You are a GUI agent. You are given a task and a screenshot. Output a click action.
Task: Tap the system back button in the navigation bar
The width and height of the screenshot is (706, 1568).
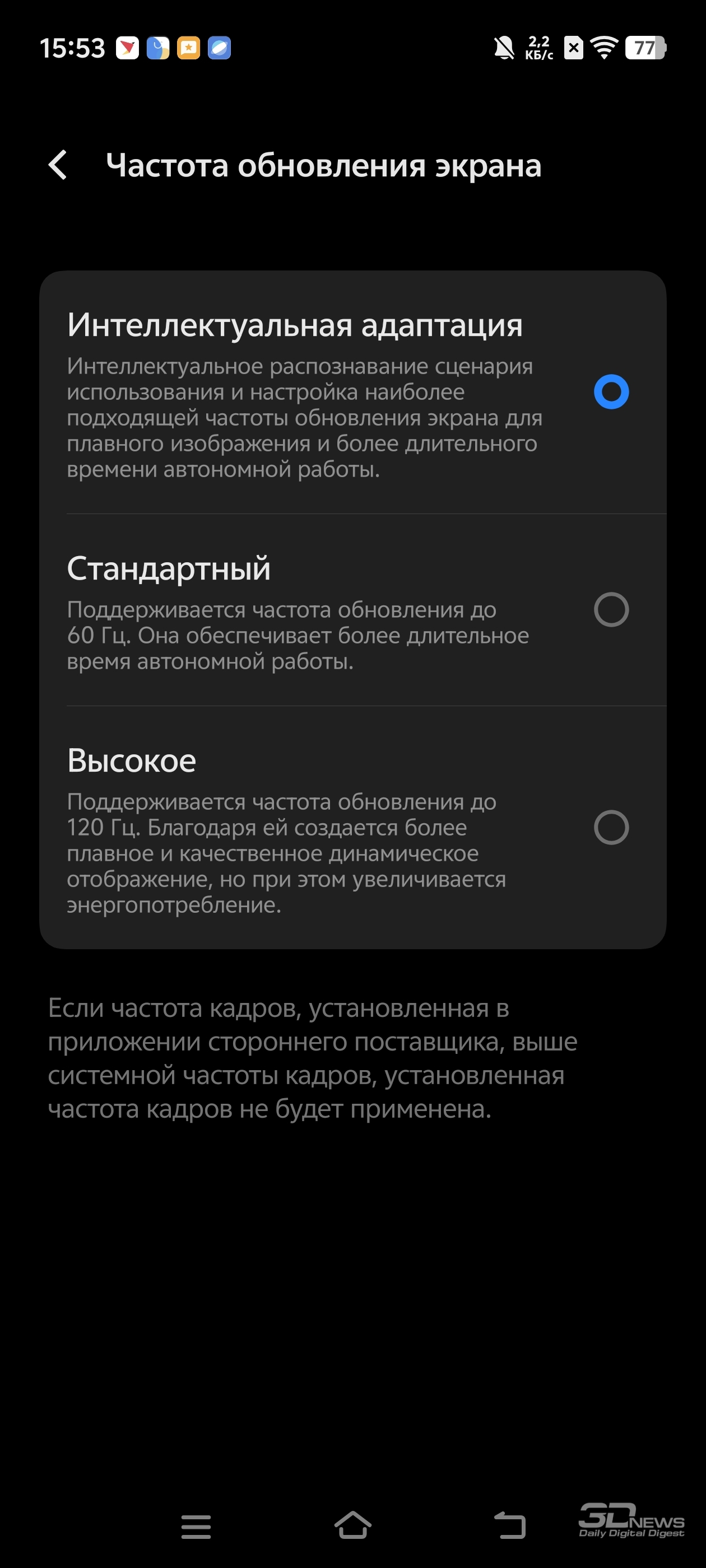click(x=510, y=1525)
